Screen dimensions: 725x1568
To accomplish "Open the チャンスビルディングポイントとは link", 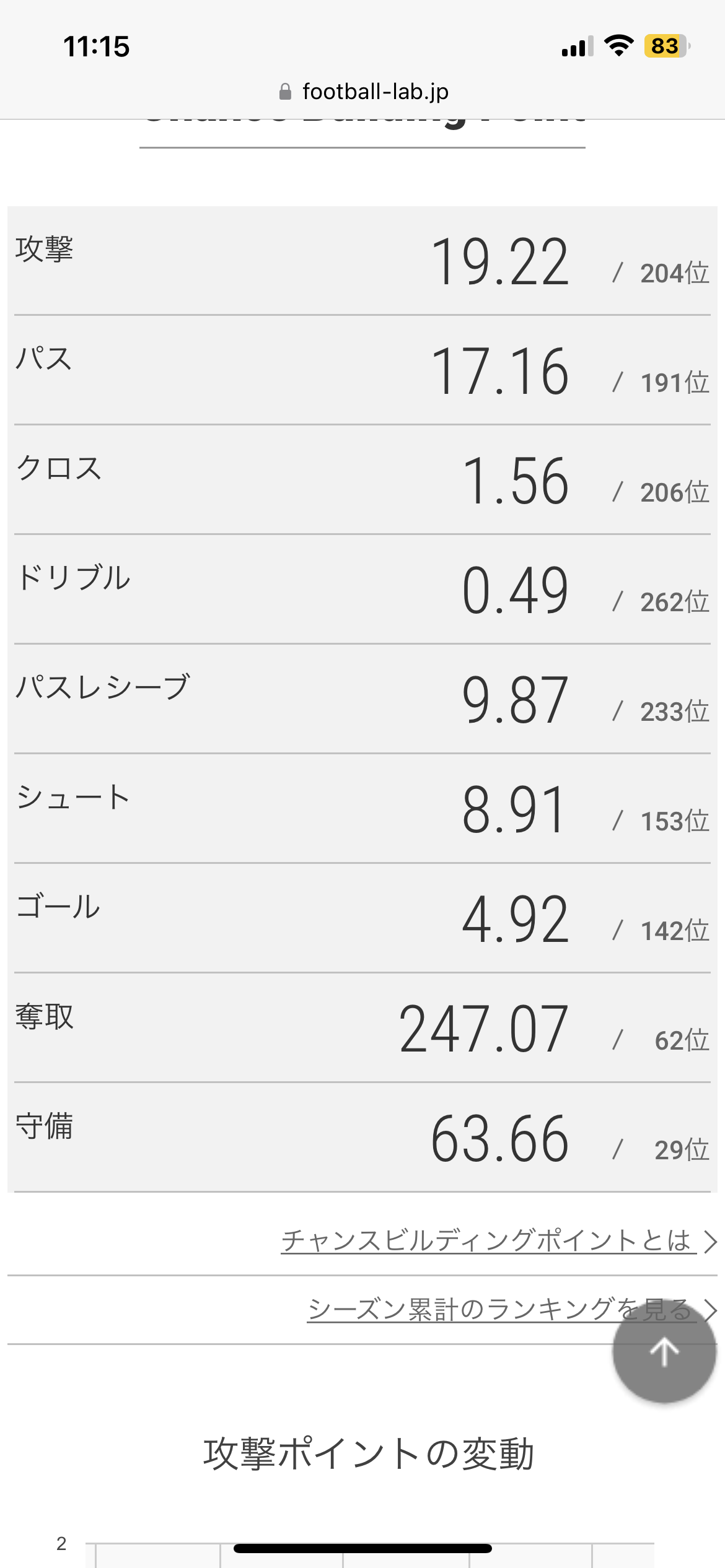I will (498, 1240).
